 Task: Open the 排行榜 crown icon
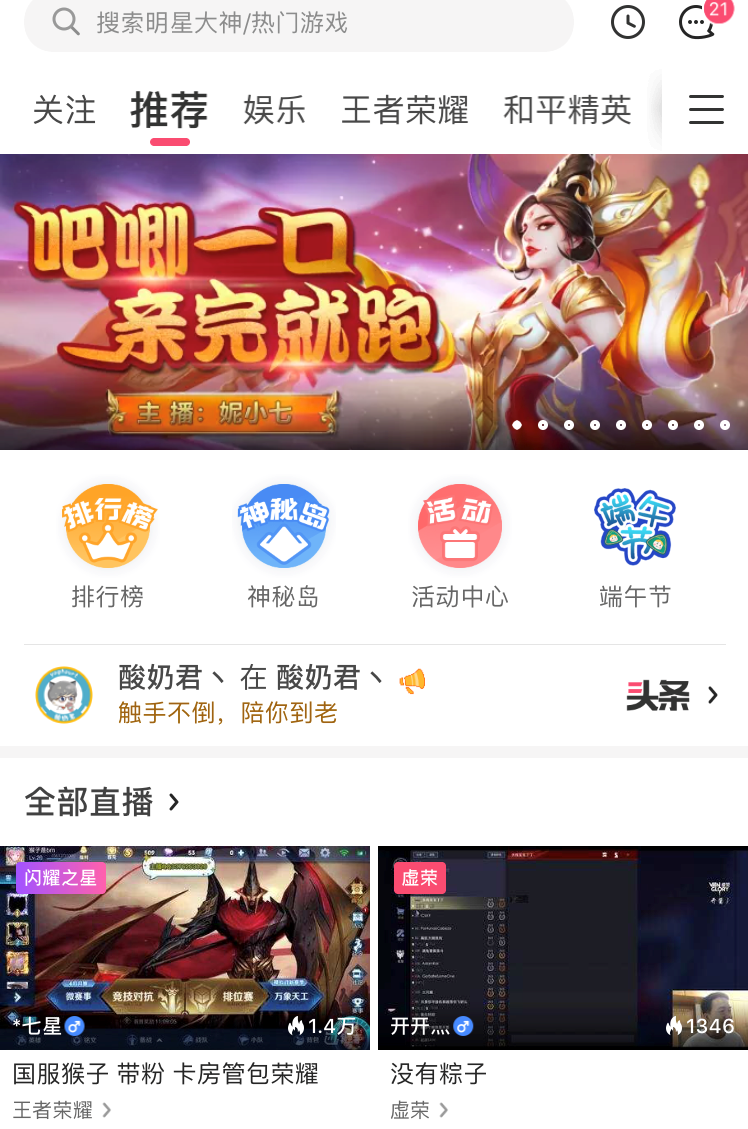coord(108,525)
